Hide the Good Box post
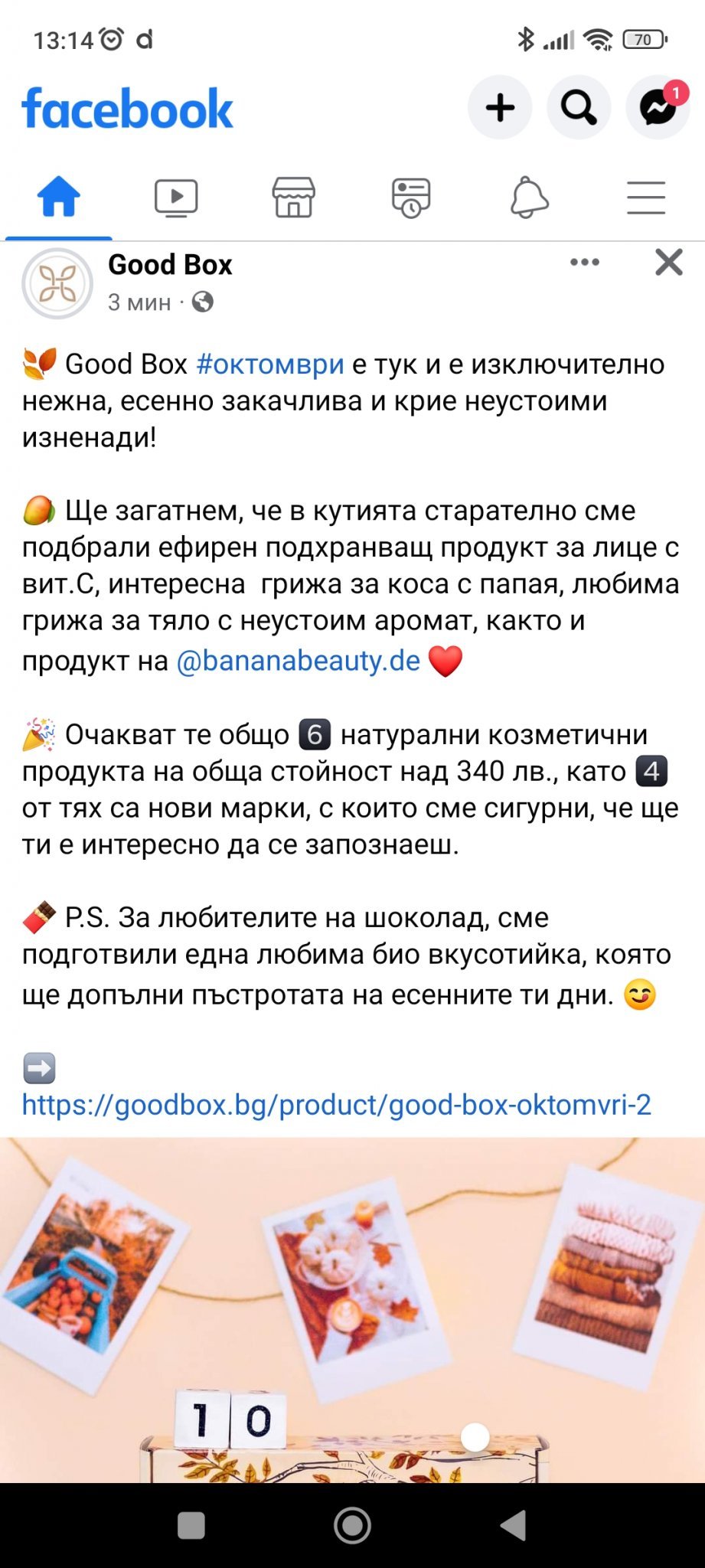705x1568 pixels. 668,262
